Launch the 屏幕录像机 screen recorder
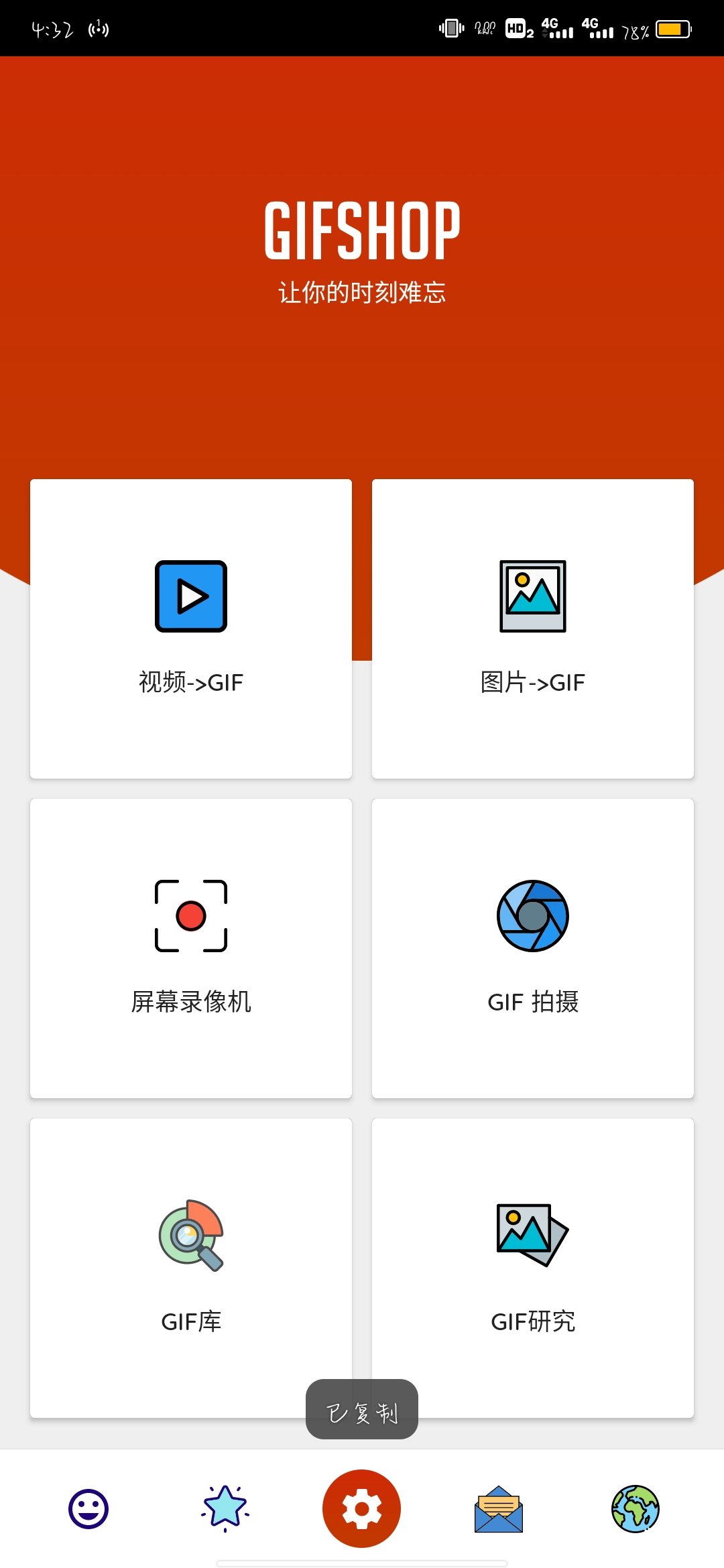 pos(191,948)
